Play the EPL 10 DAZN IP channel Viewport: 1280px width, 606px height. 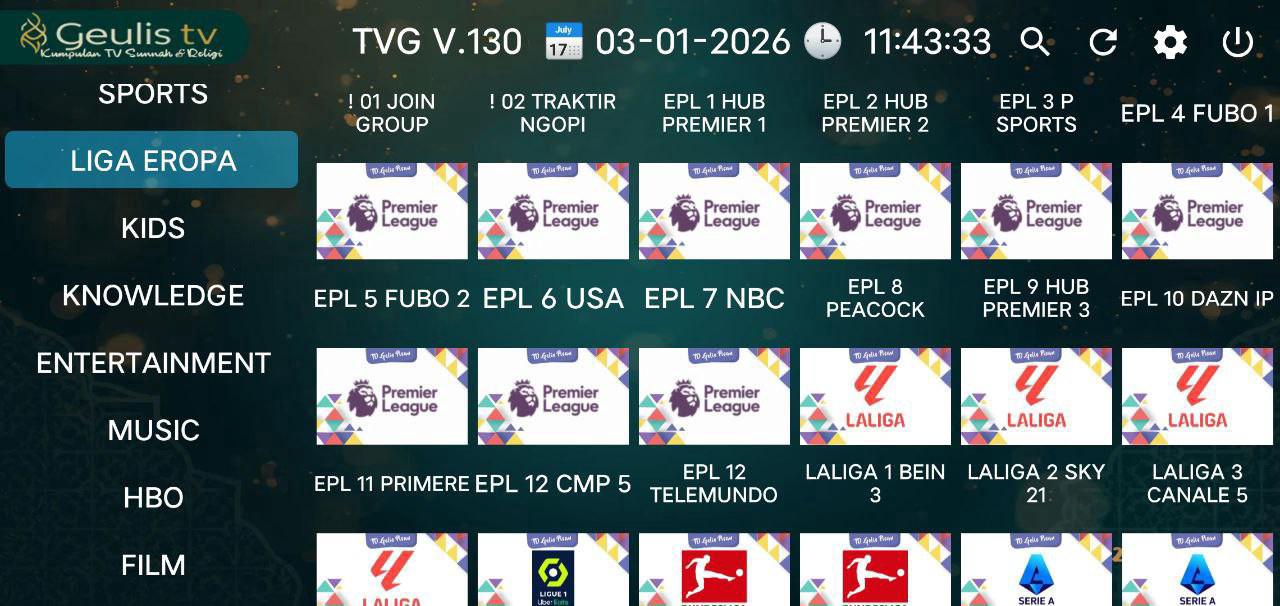pyautogui.click(x=1197, y=396)
